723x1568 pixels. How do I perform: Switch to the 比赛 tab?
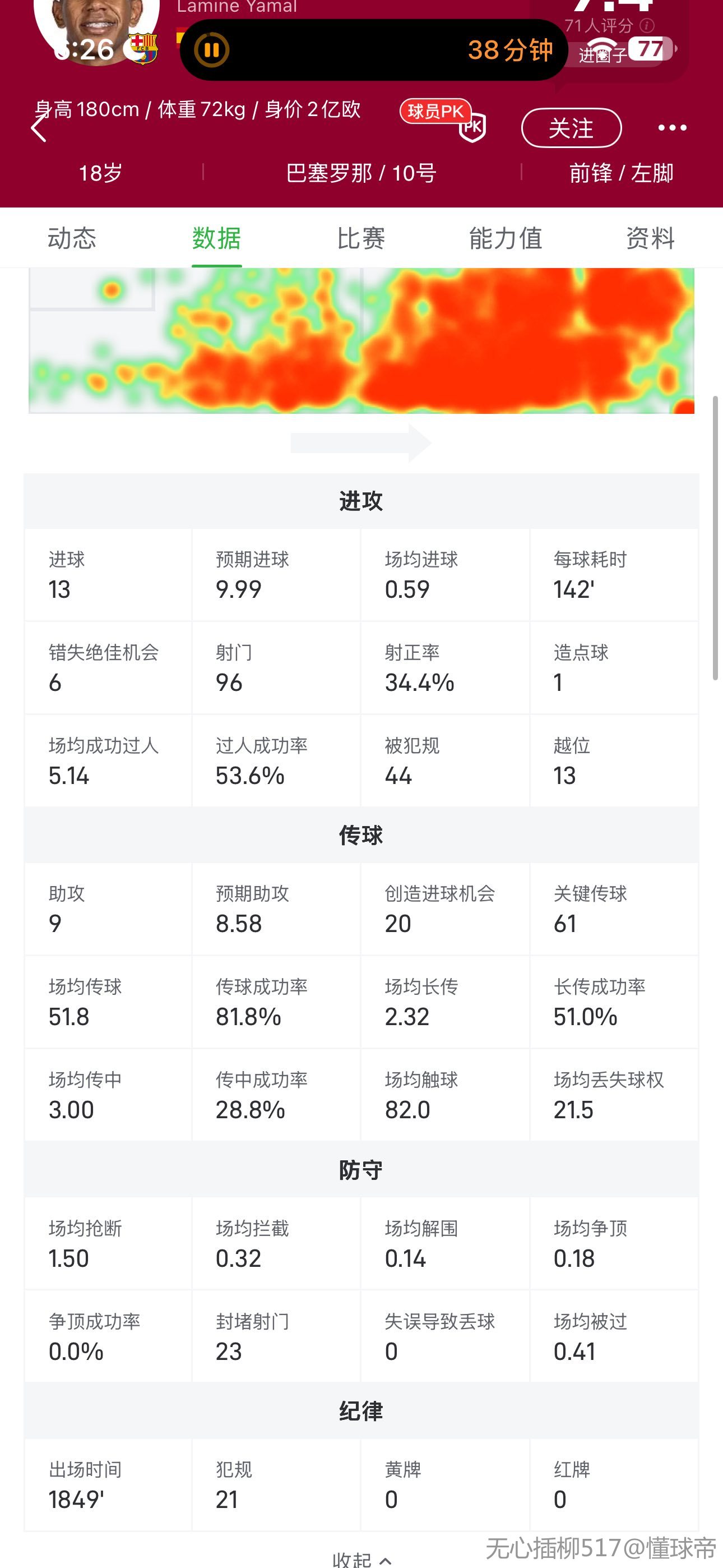click(x=361, y=238)
